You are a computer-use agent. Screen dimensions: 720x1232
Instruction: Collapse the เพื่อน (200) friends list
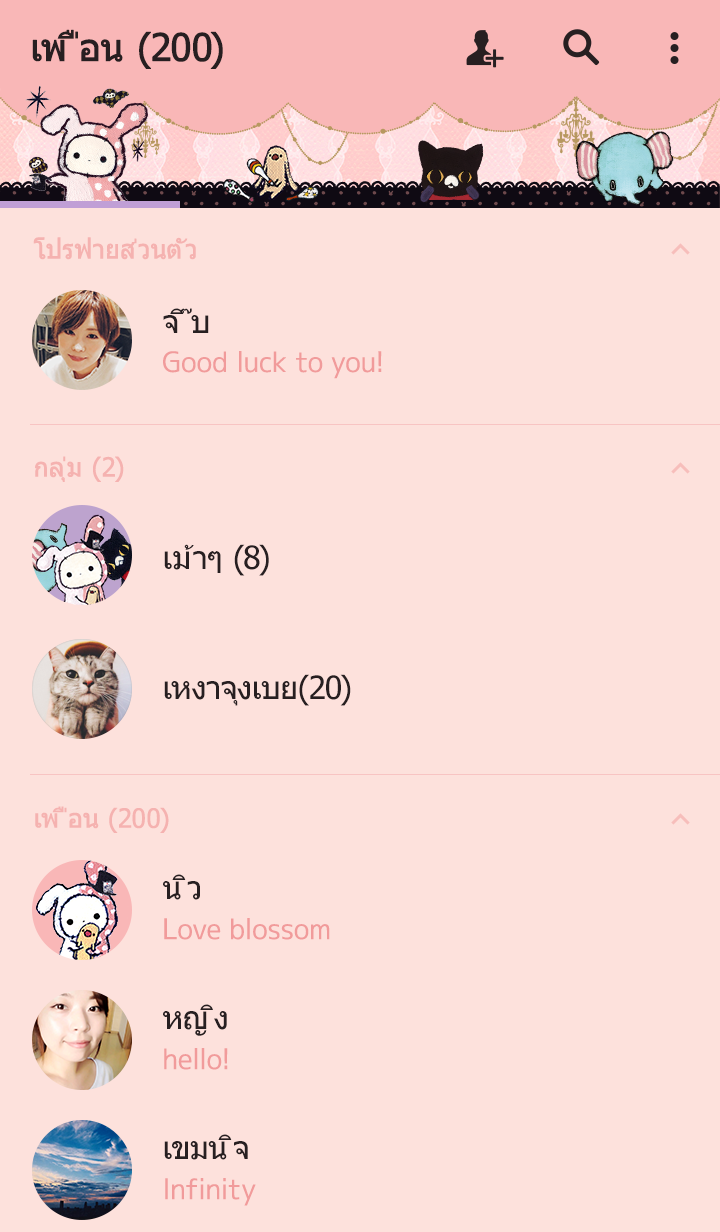point(680,819)
